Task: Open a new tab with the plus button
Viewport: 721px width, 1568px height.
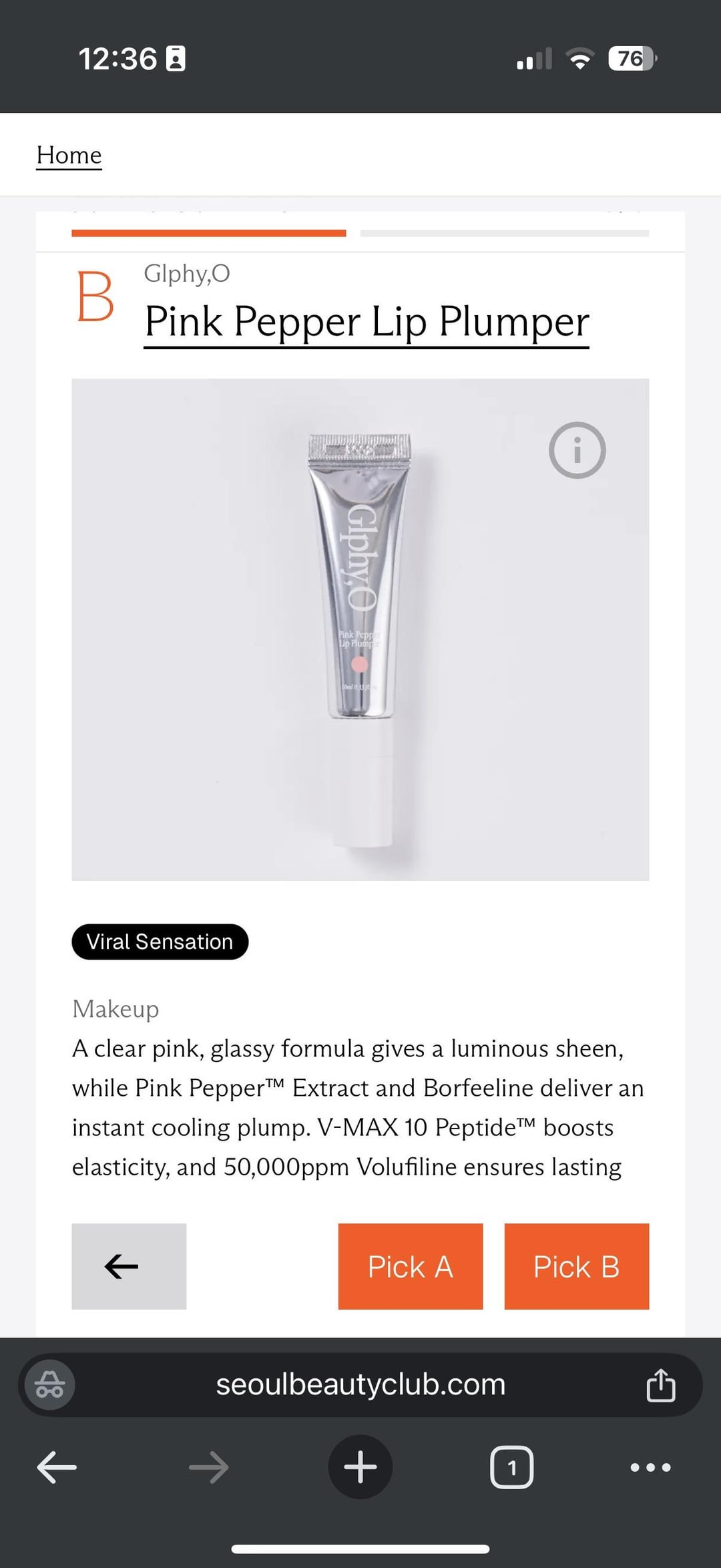Action: pos(360,1466)
